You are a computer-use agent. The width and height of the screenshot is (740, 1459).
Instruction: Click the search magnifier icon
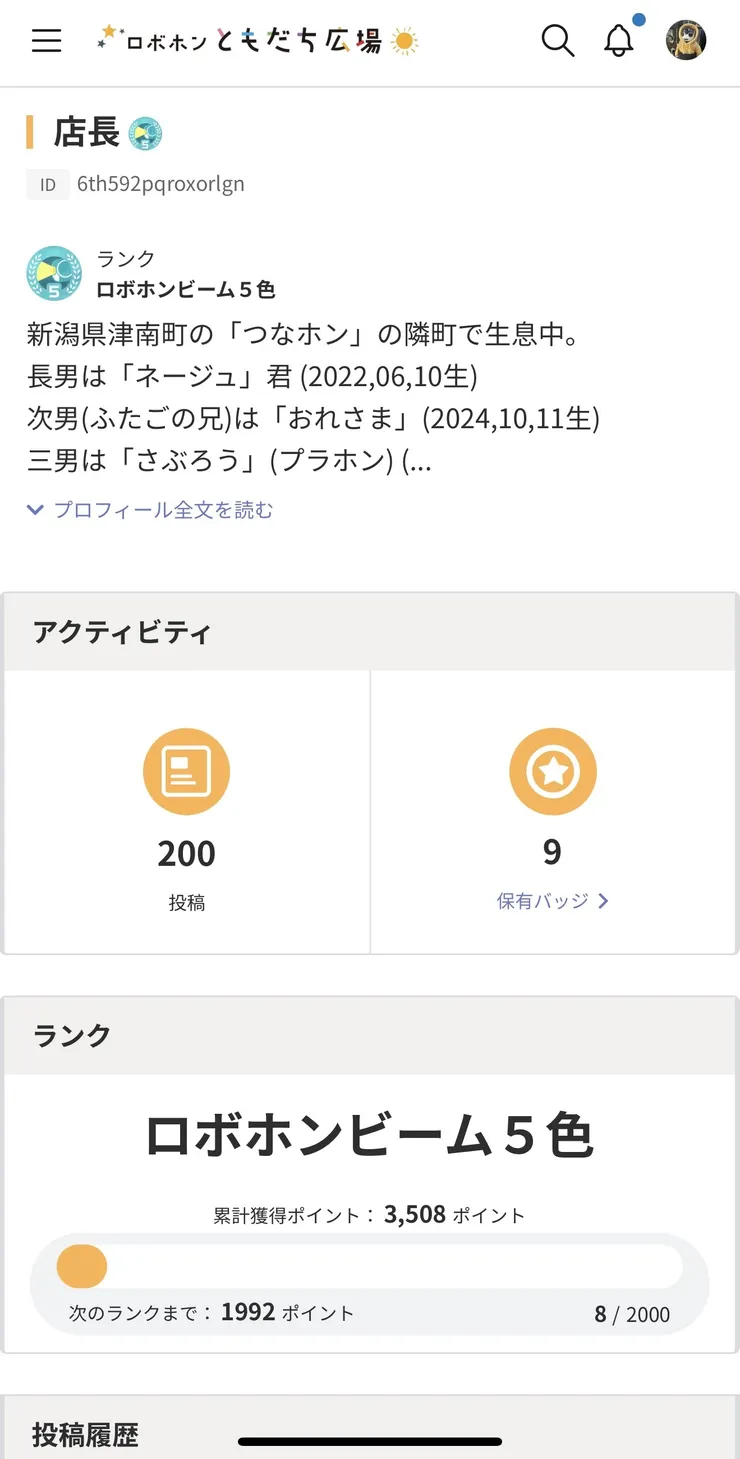coord(557,41)
